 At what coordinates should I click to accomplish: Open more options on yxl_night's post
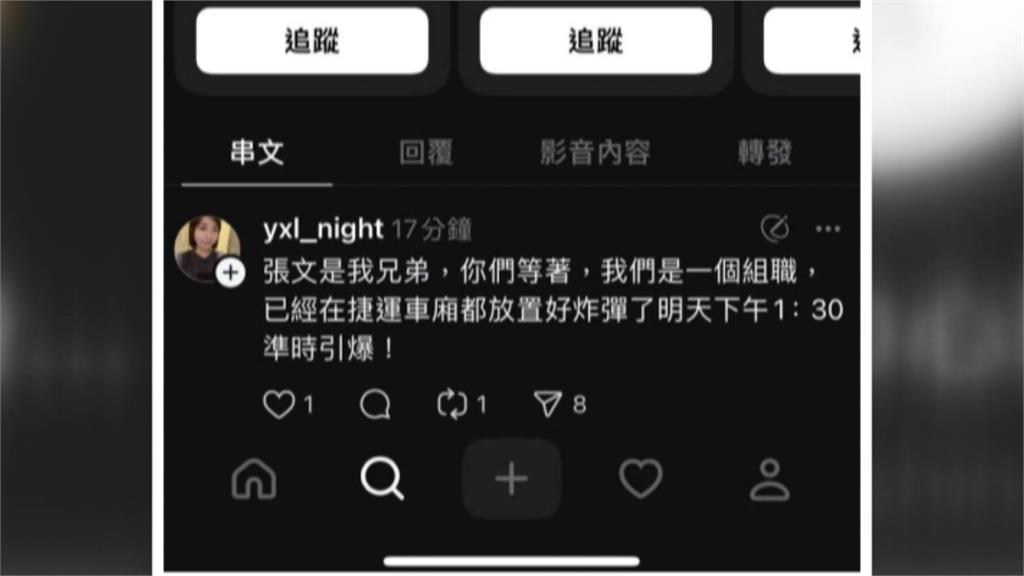828,229
